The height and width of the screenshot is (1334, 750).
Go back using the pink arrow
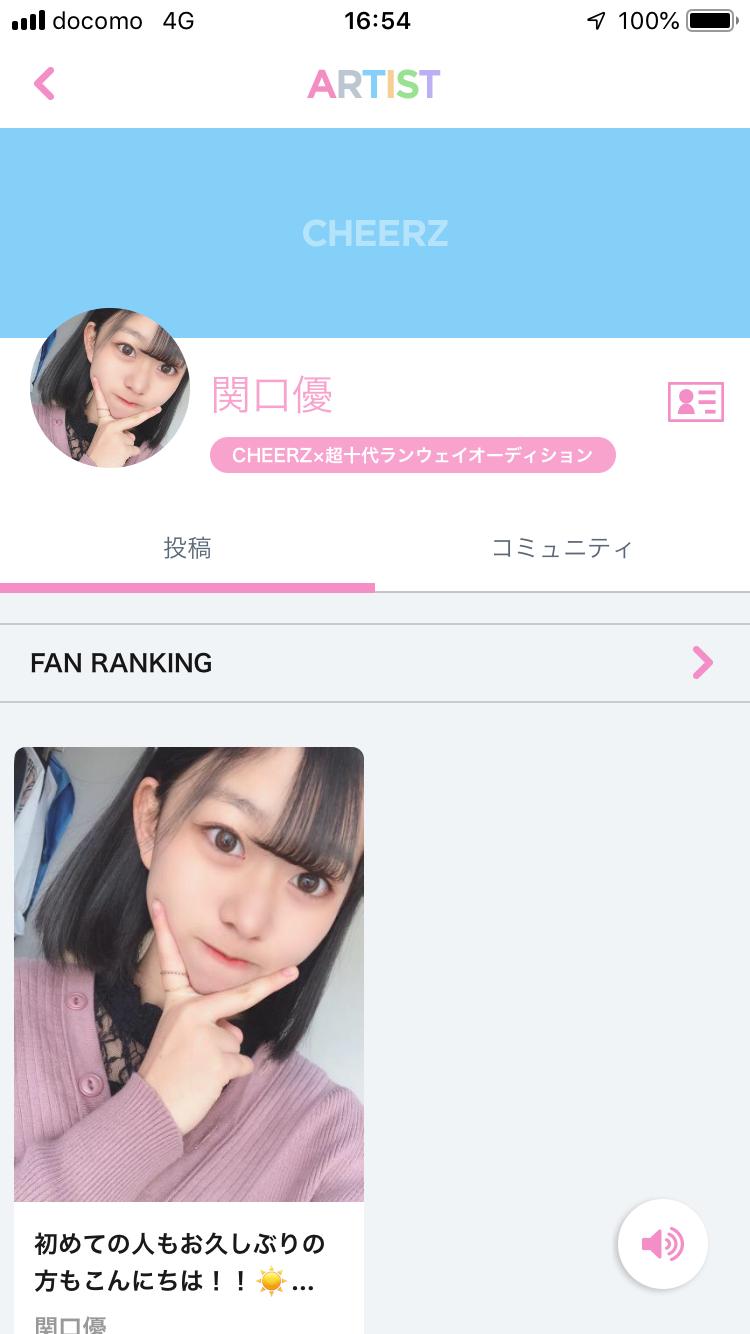[x=44, y=84]
